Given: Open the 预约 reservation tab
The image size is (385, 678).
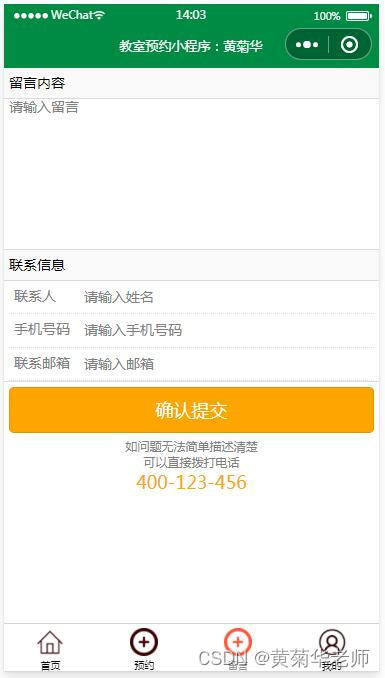Looking at the screenshot, I should [x=144, y=650].
